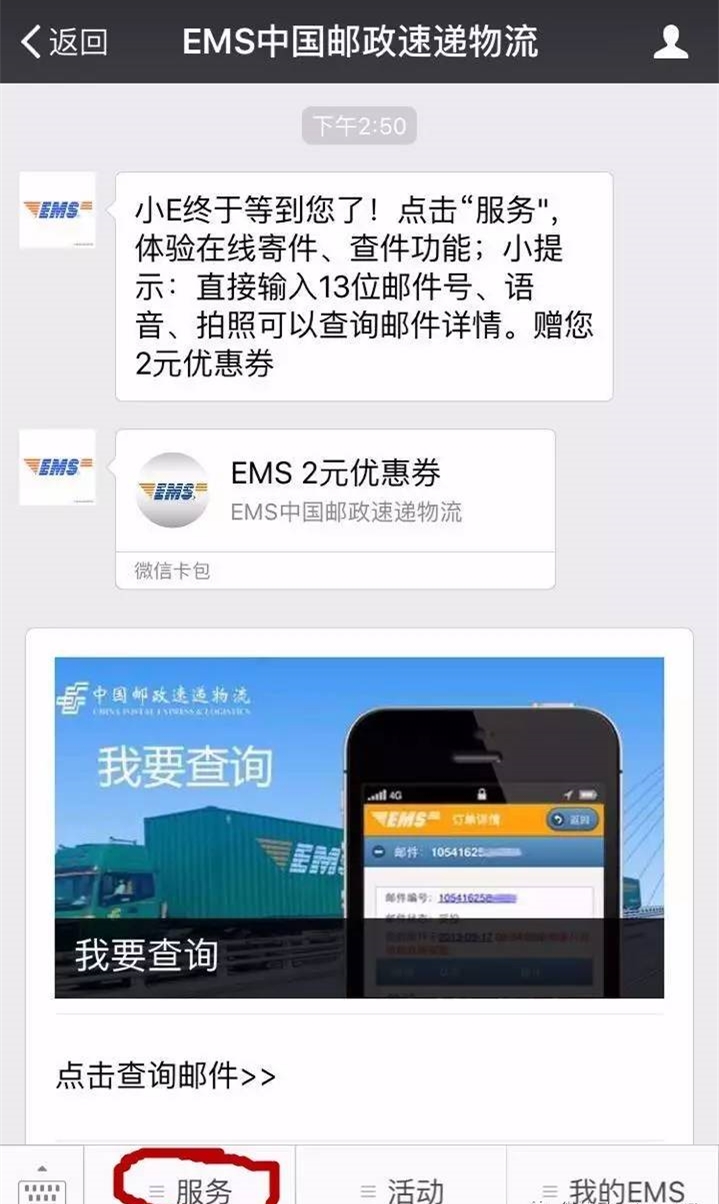The image size is (719, 1204).
Task: Switch to keyboard input mode
Action: tap(42, 1185)
